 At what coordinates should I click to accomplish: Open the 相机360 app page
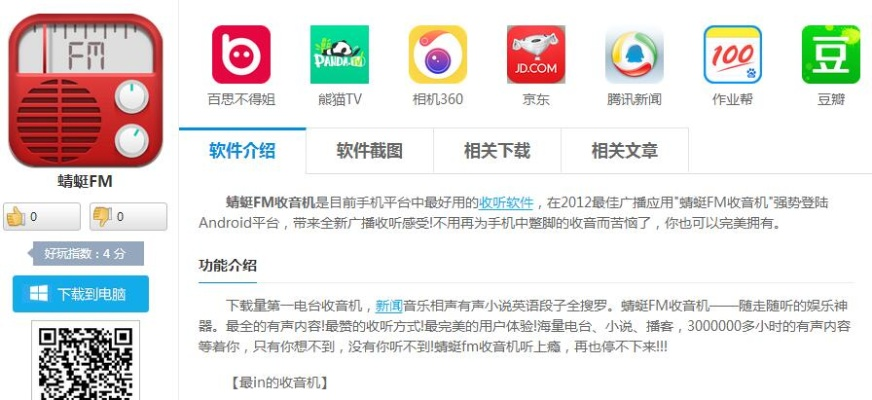(438, 55)
